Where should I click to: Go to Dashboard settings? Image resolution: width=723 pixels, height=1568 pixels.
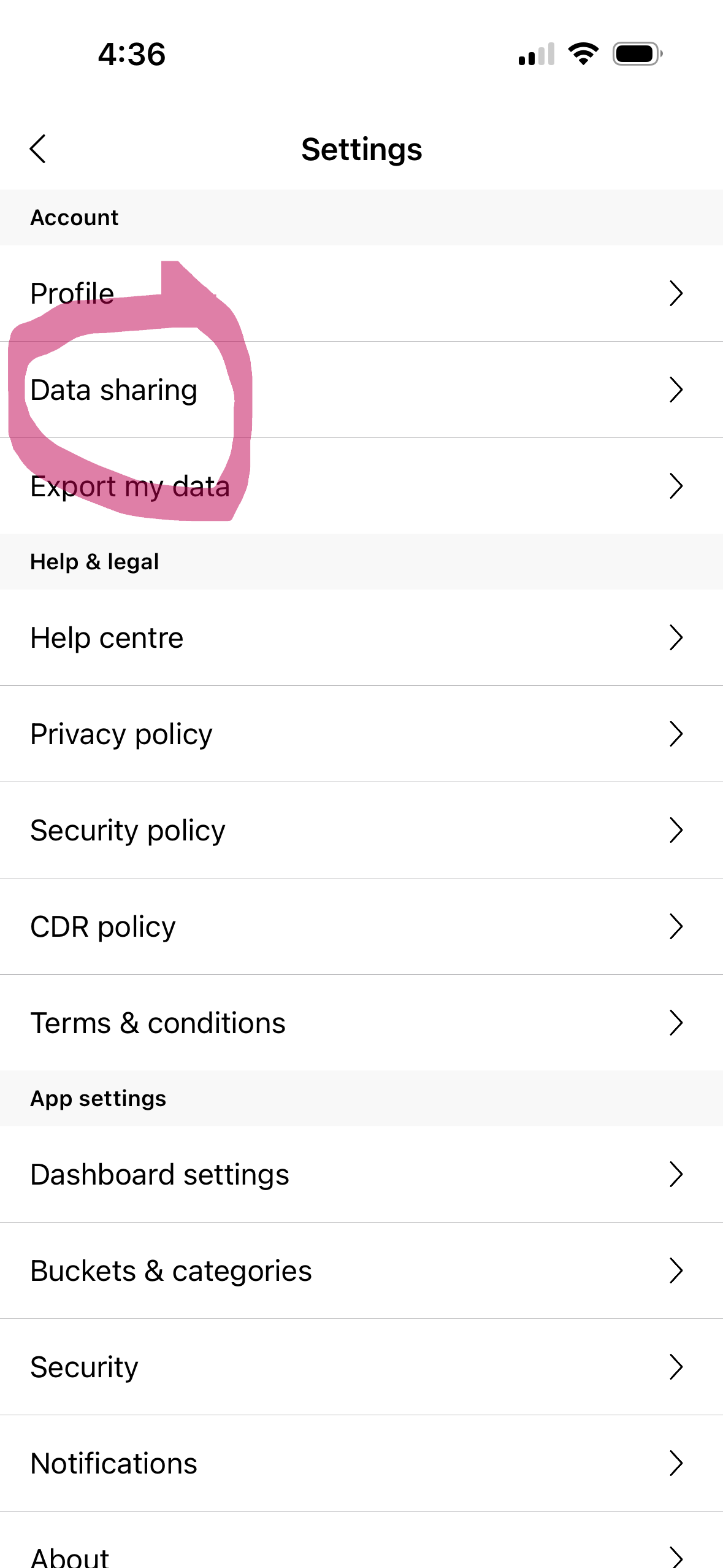[x=361, y=1174]
